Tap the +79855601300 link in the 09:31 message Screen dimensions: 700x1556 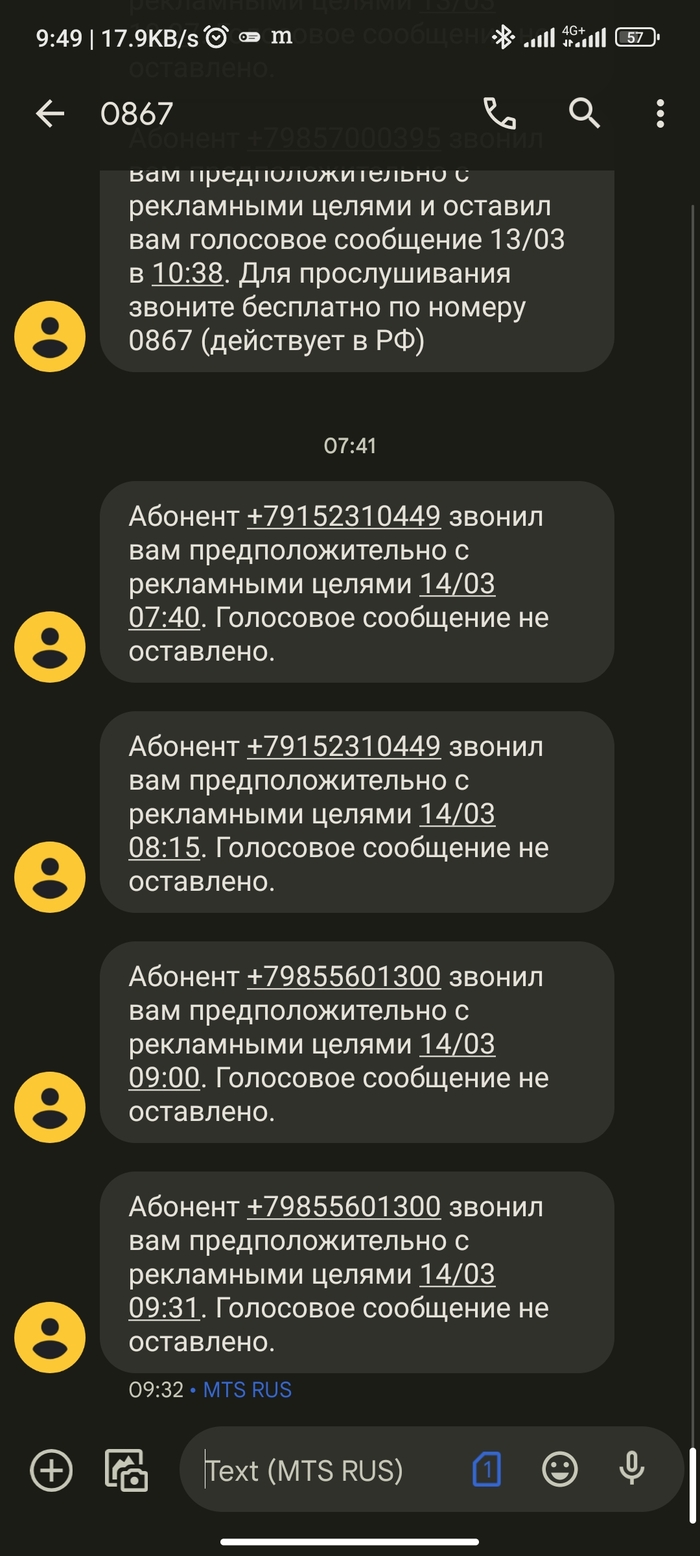coord(343,1206)
